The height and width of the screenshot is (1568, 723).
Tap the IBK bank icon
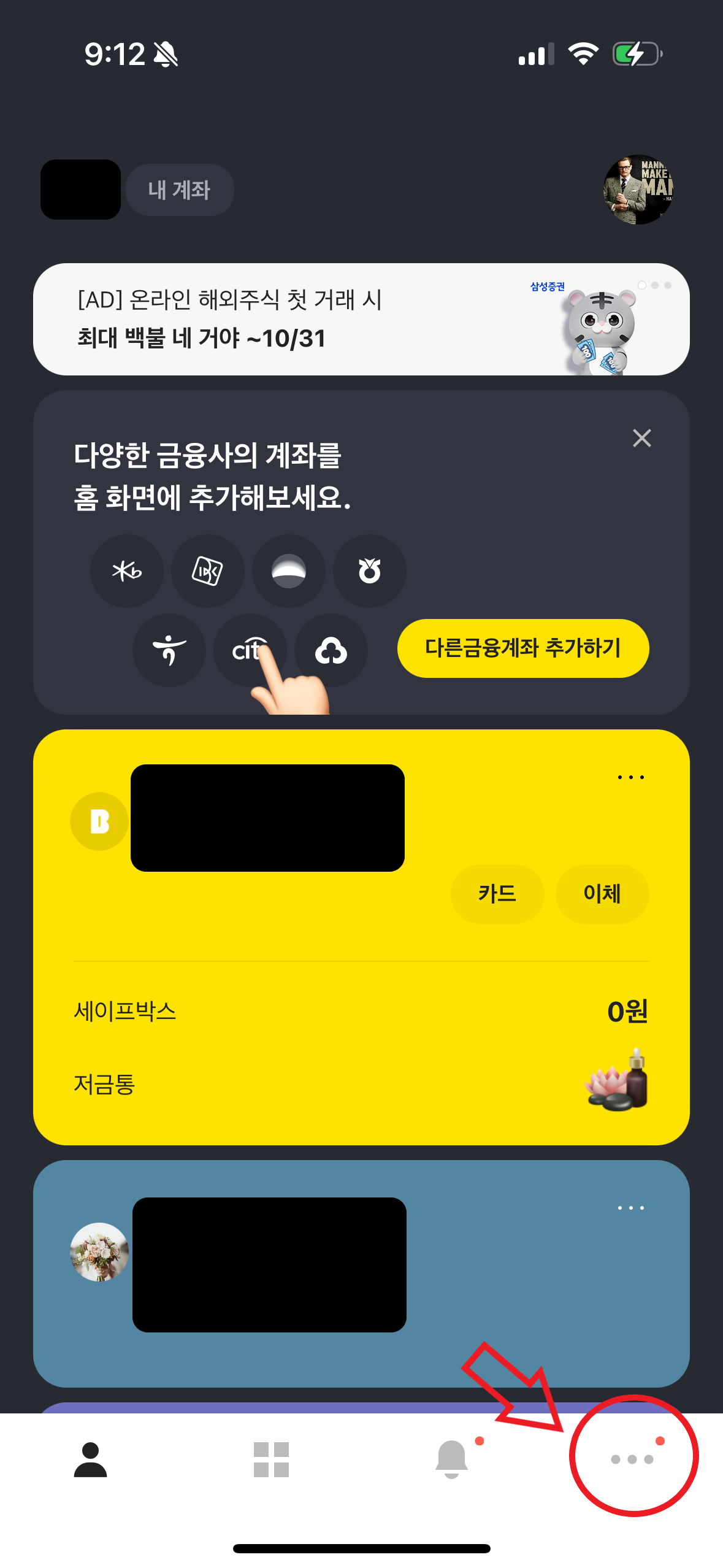point(207,571)
